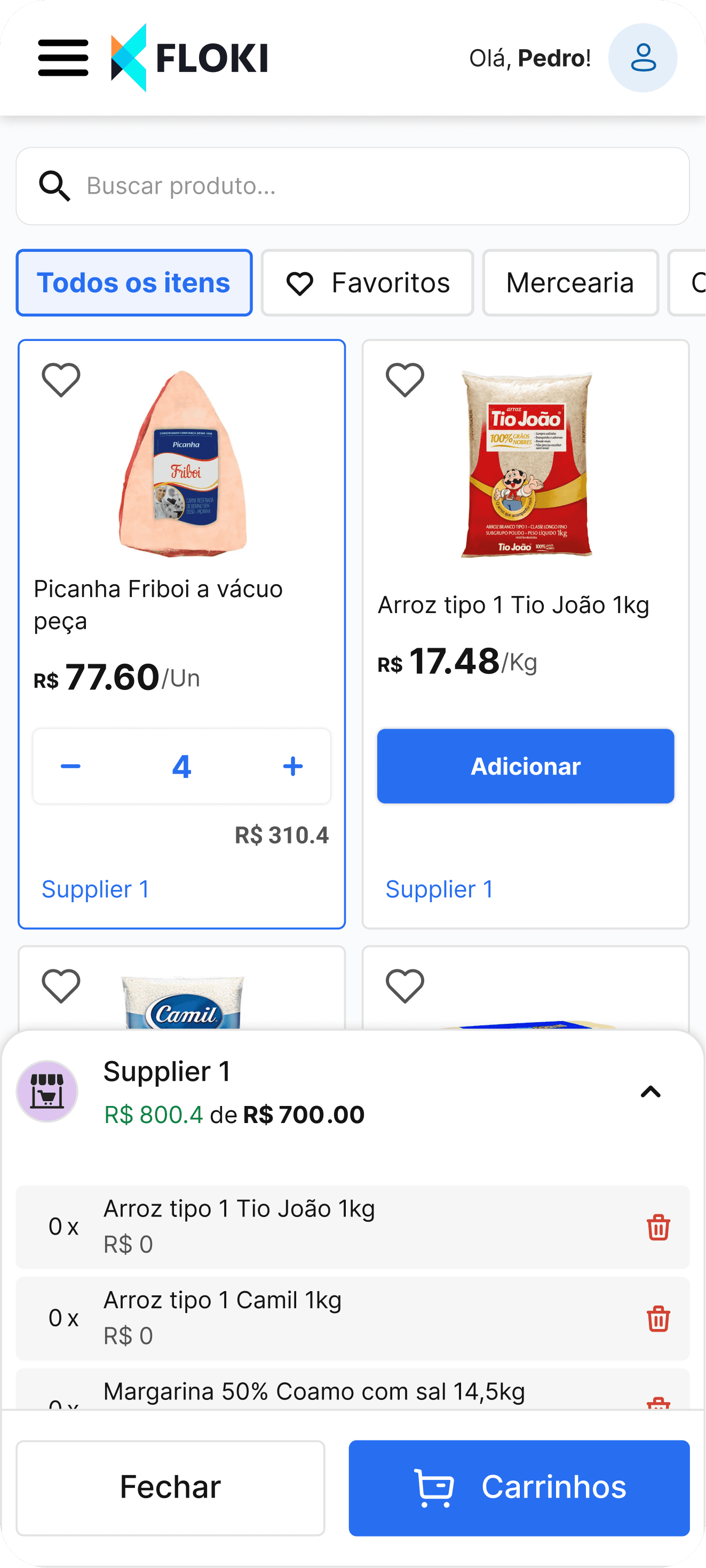
Task: Show the Mercearia category
Action: tap(570, 283)
